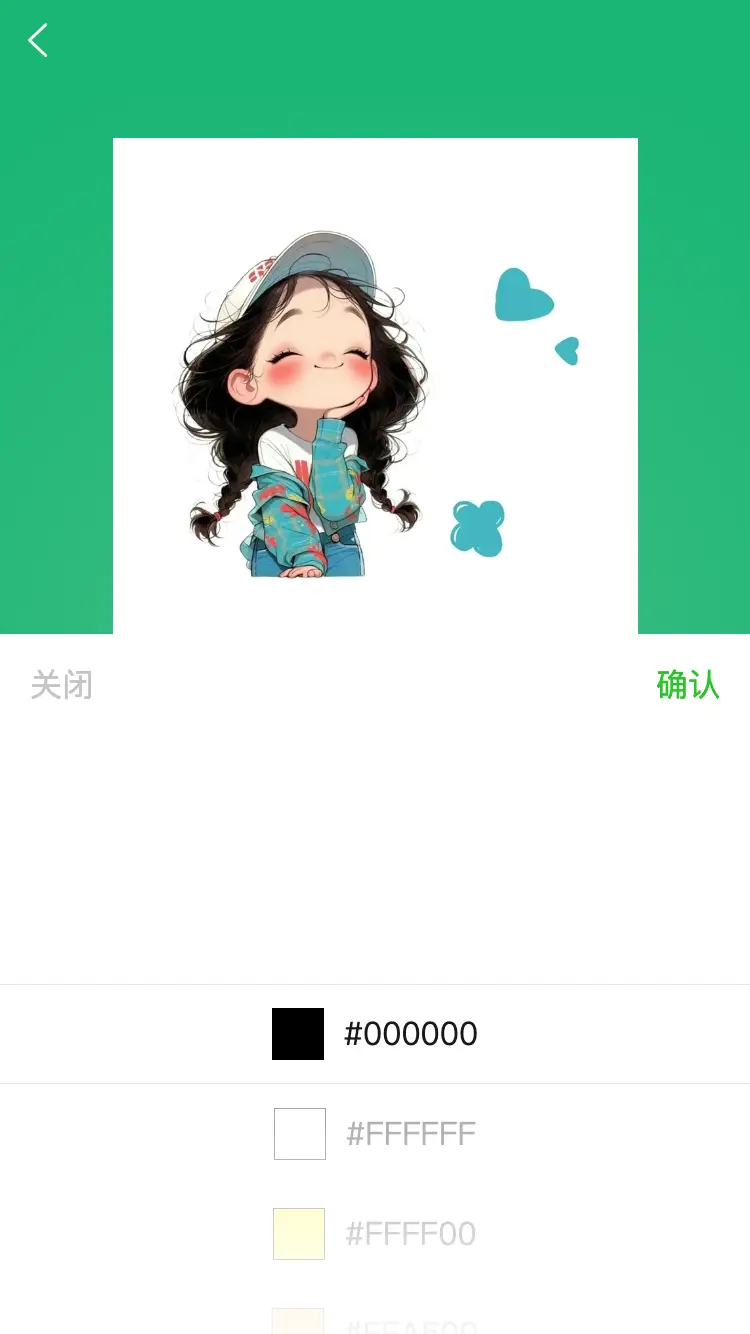The height and width of the screenshot is (1334, 750).
Task: Go back using the top arrow
Action: (x=38, y=41)
